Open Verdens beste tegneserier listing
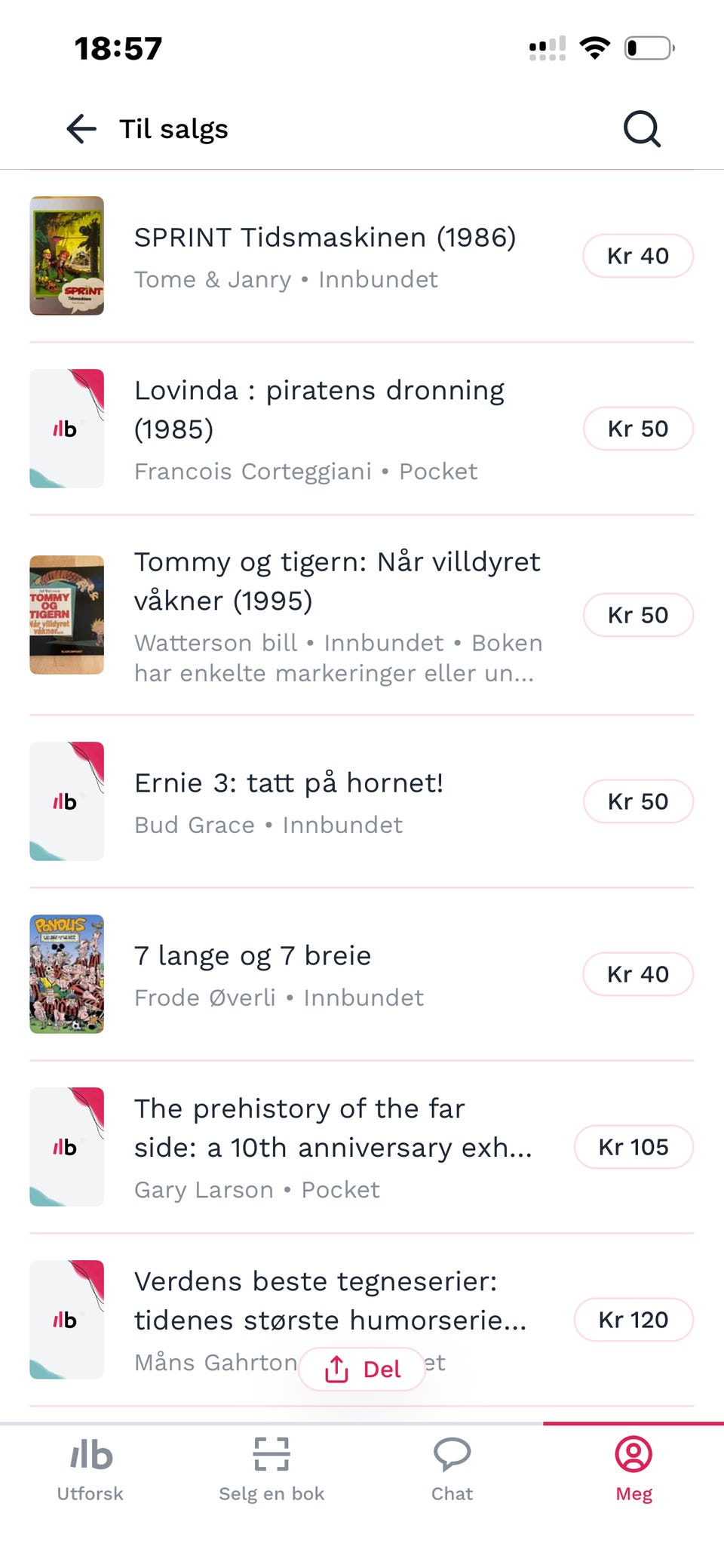724x1568 pixels. tap(362, 1320)
